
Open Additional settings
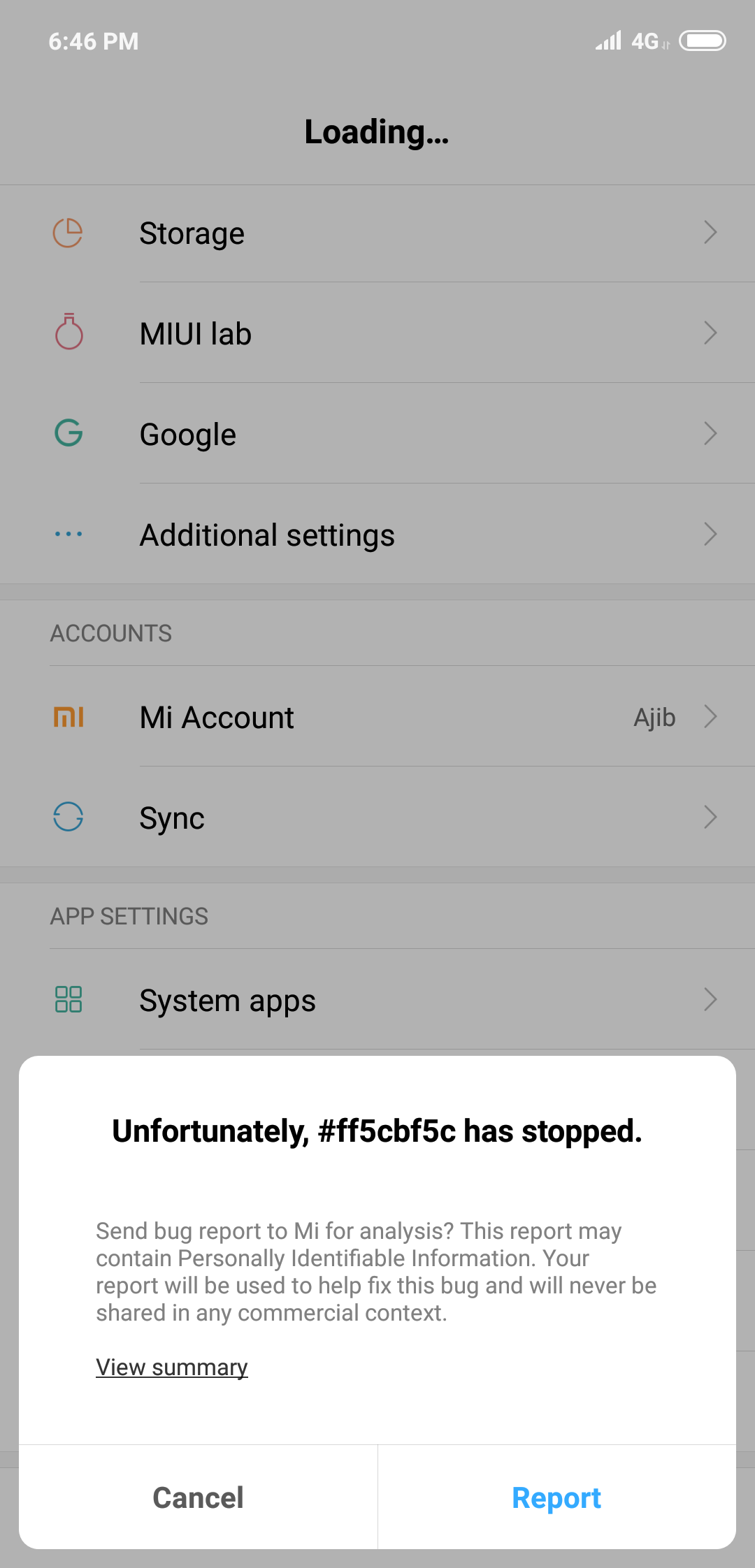coord(377,535)
